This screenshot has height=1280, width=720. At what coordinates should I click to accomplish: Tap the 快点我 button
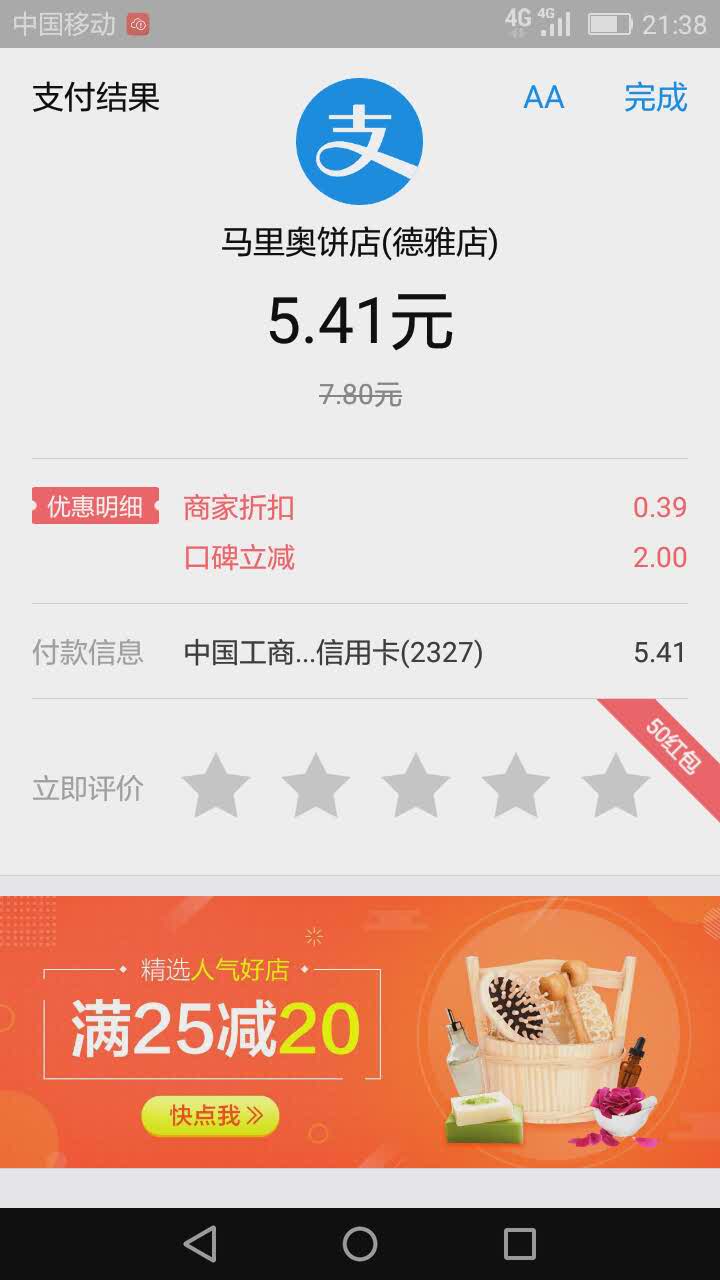tap(210, 1116)
